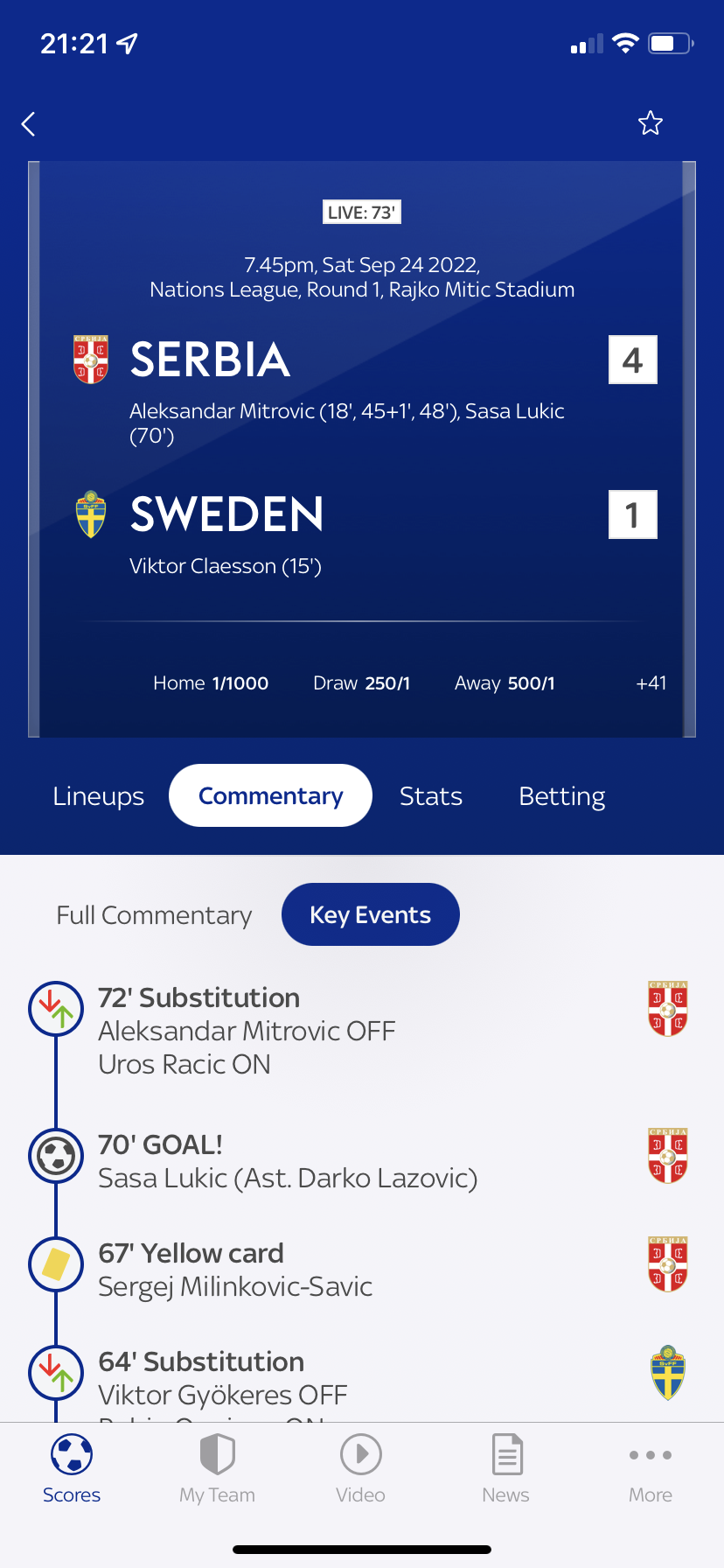Switch to the Betting tab
This screenshot has width=724, height=1568.
[x=562, y=796]
